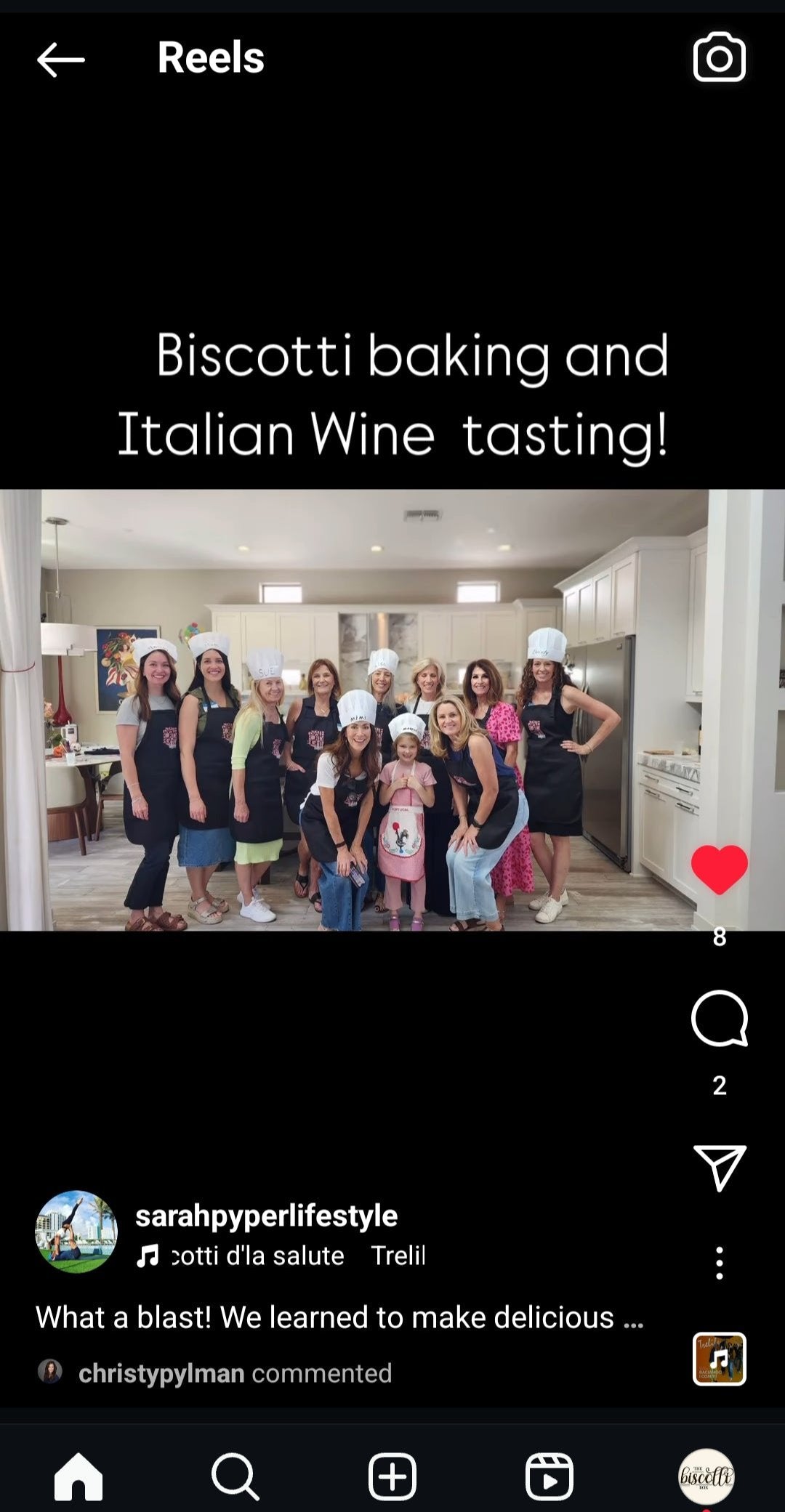Image resolution: width=785 pixels, height=1512 pixels.
Task: Open the audio track thumbnail
Action: coord(719,1359)
